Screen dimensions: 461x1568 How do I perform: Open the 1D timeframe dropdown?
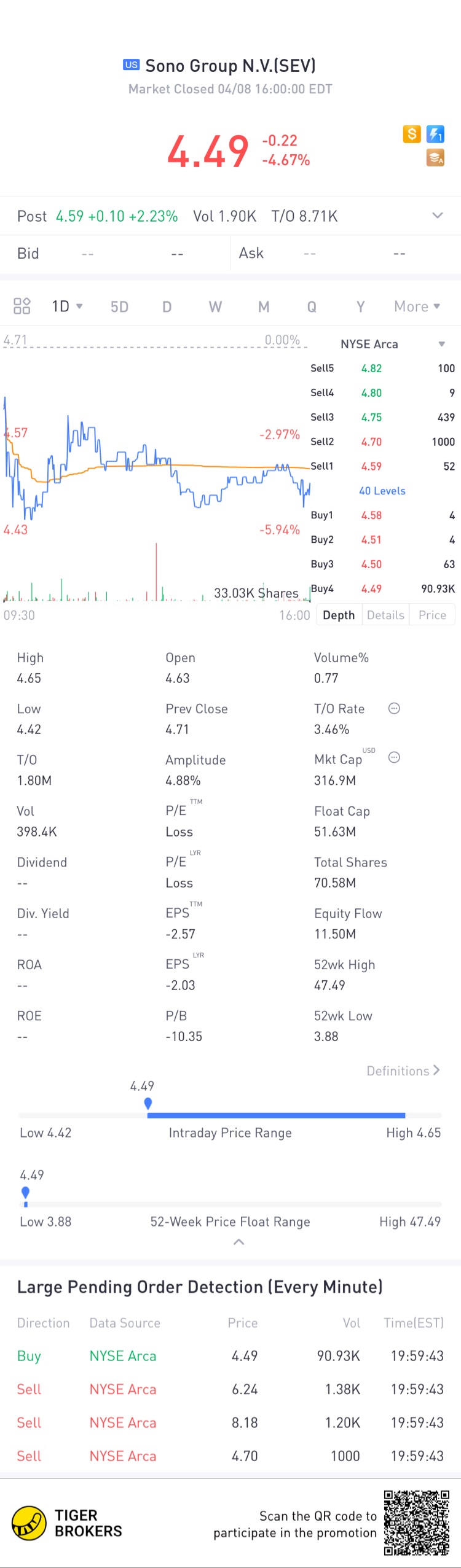coord(67,306)
